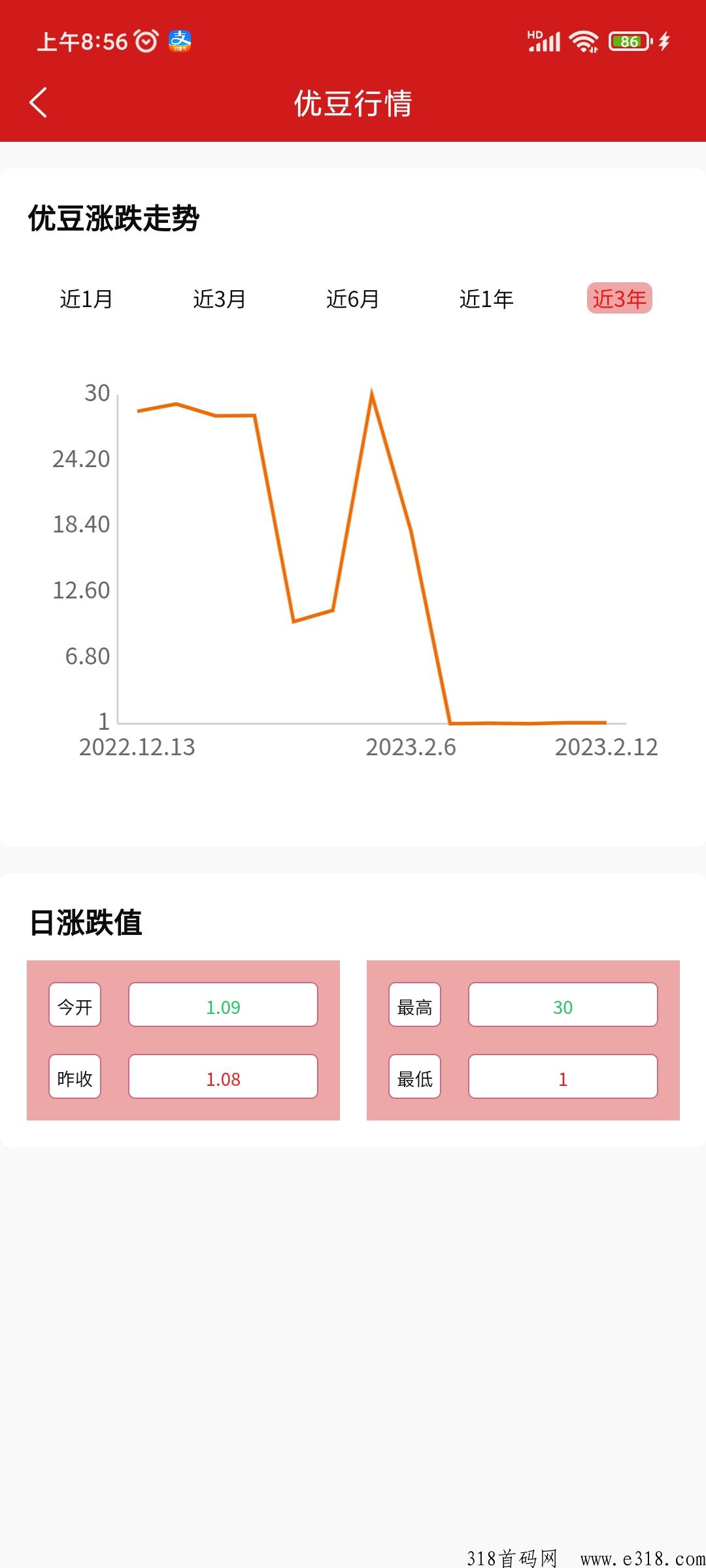Select the 近3月 time range

pos(220,299)
